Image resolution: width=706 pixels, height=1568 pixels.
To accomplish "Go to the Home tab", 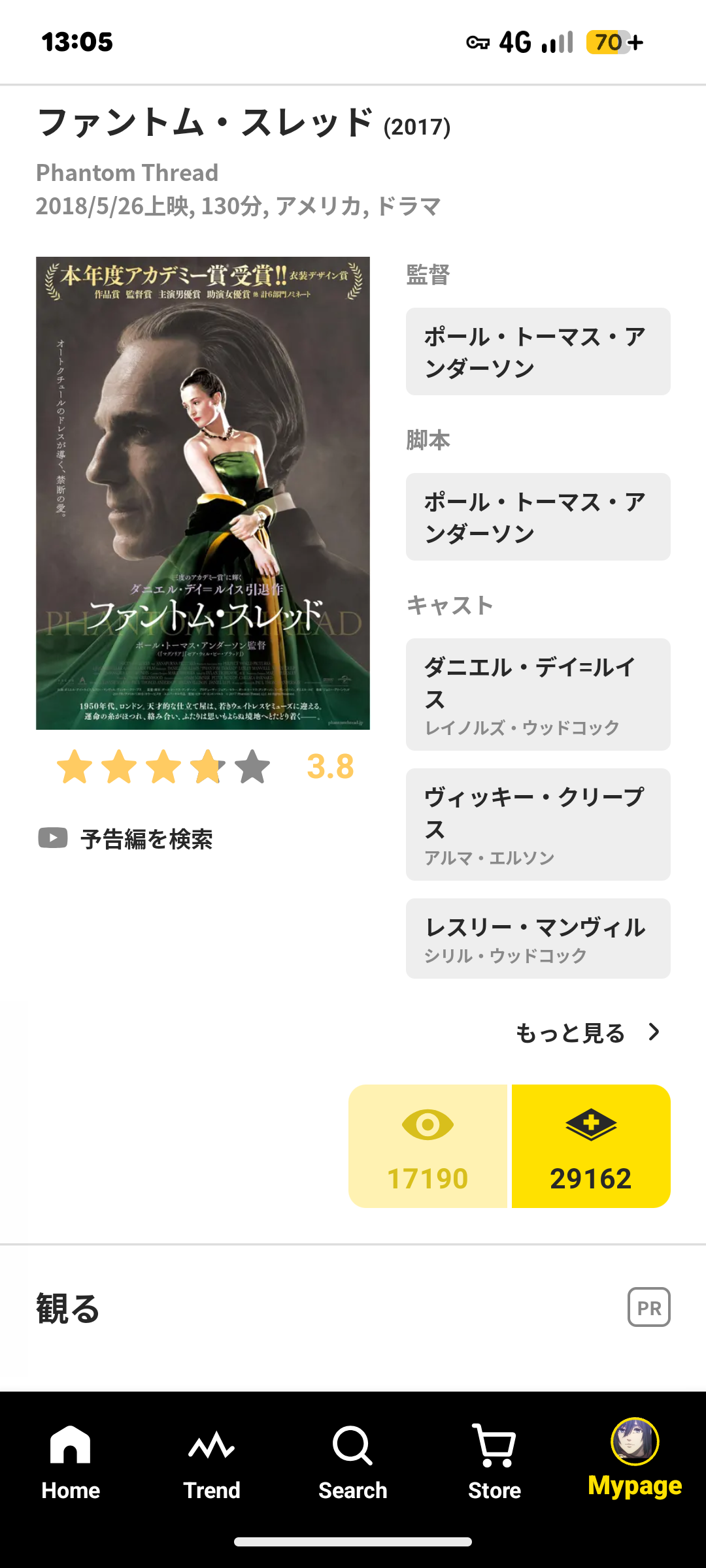I will click(x=71, y=1462).
